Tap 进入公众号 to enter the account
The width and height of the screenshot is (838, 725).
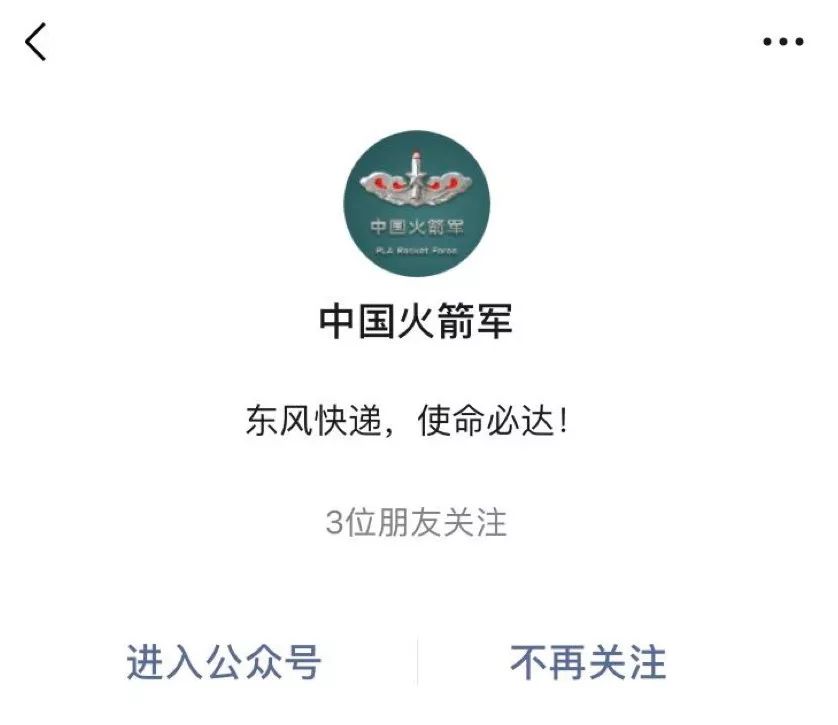(x=224, y=662)
